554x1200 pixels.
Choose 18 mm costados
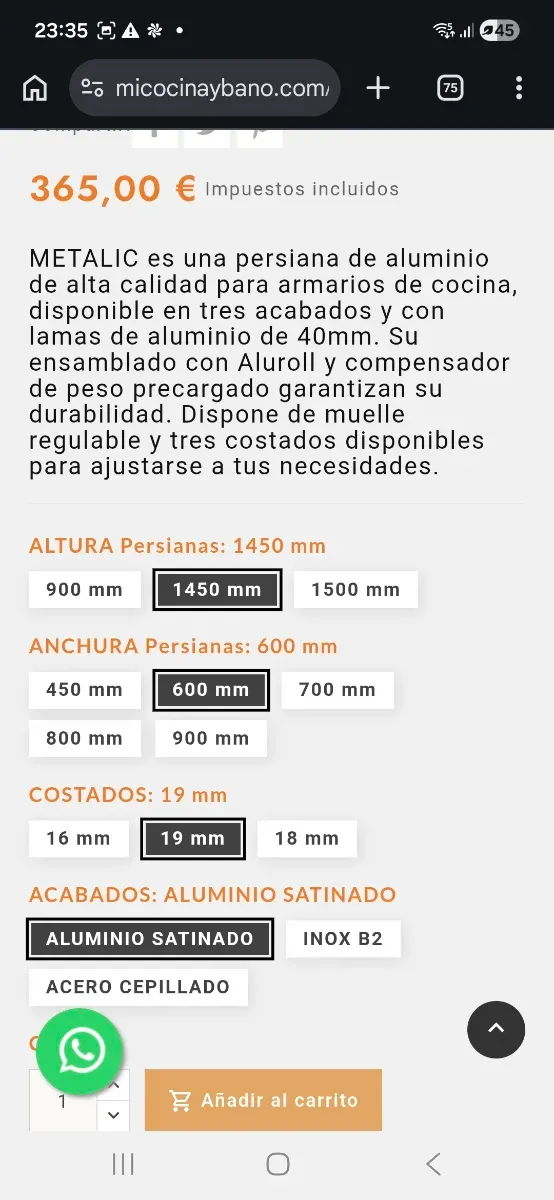pyautogui.click(x=307, y=838)
